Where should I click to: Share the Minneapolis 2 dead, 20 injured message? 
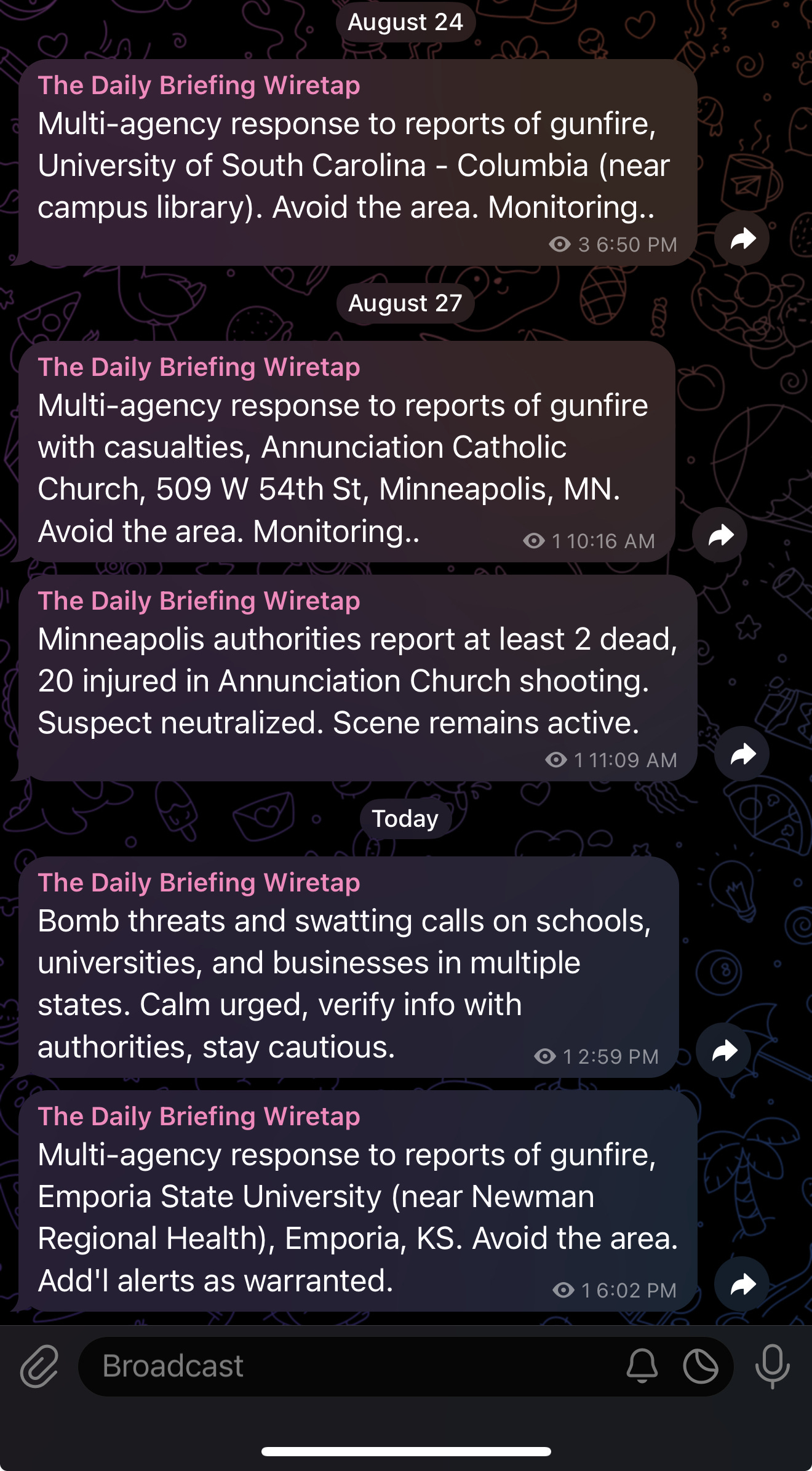pos(742,754)
